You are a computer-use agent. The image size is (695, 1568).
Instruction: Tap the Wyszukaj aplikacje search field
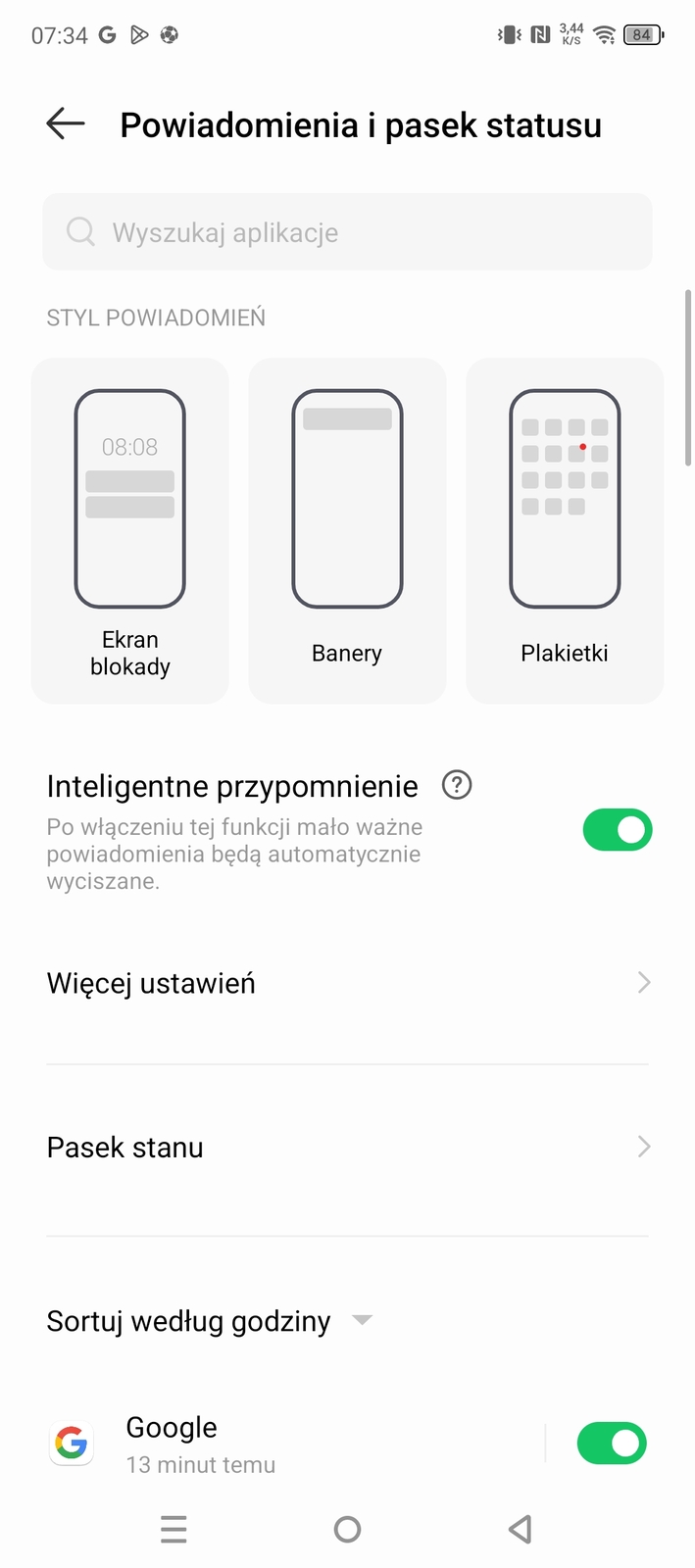347,232
